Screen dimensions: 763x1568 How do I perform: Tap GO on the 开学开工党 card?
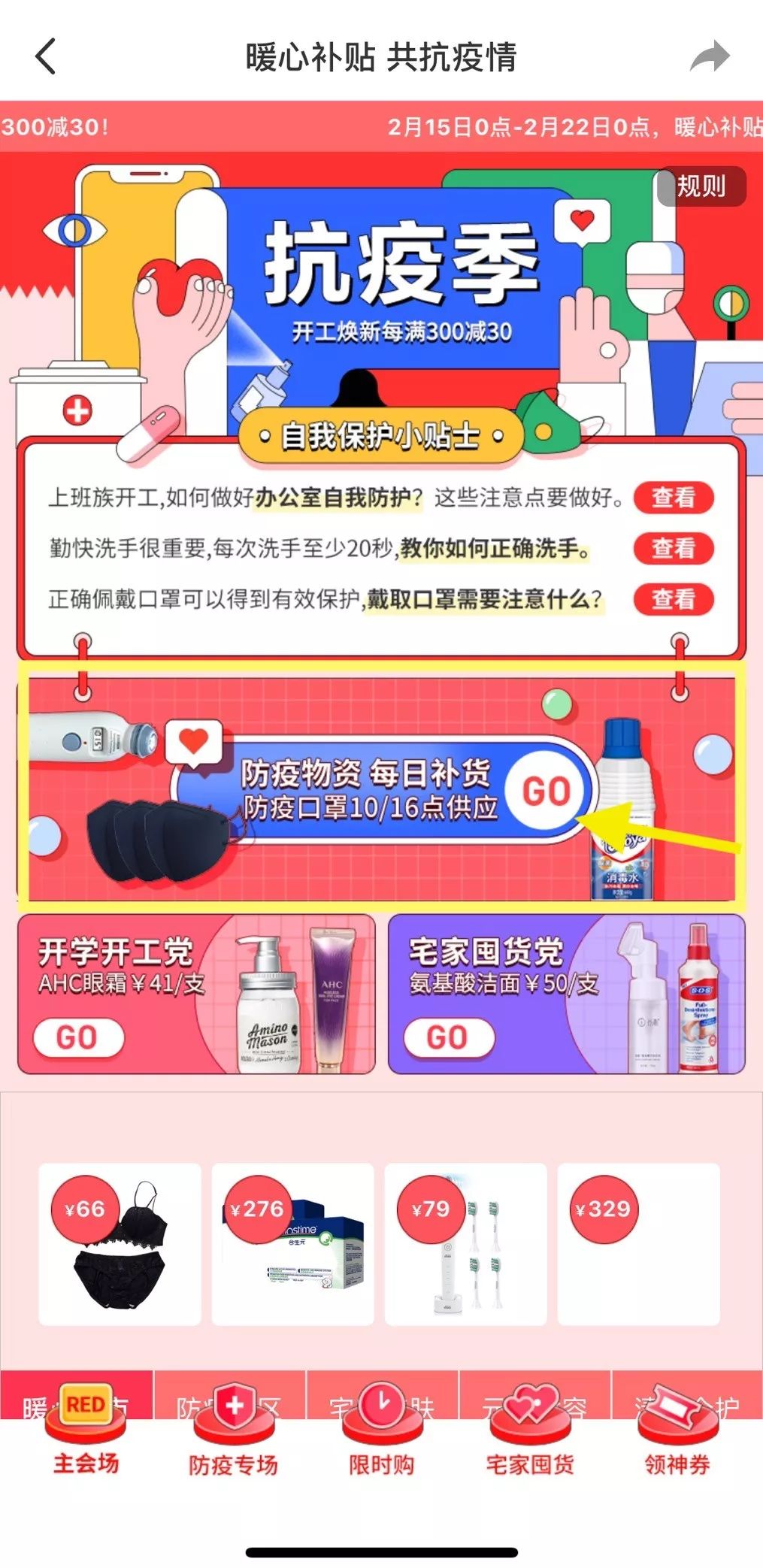click(x=77, y=1037)
